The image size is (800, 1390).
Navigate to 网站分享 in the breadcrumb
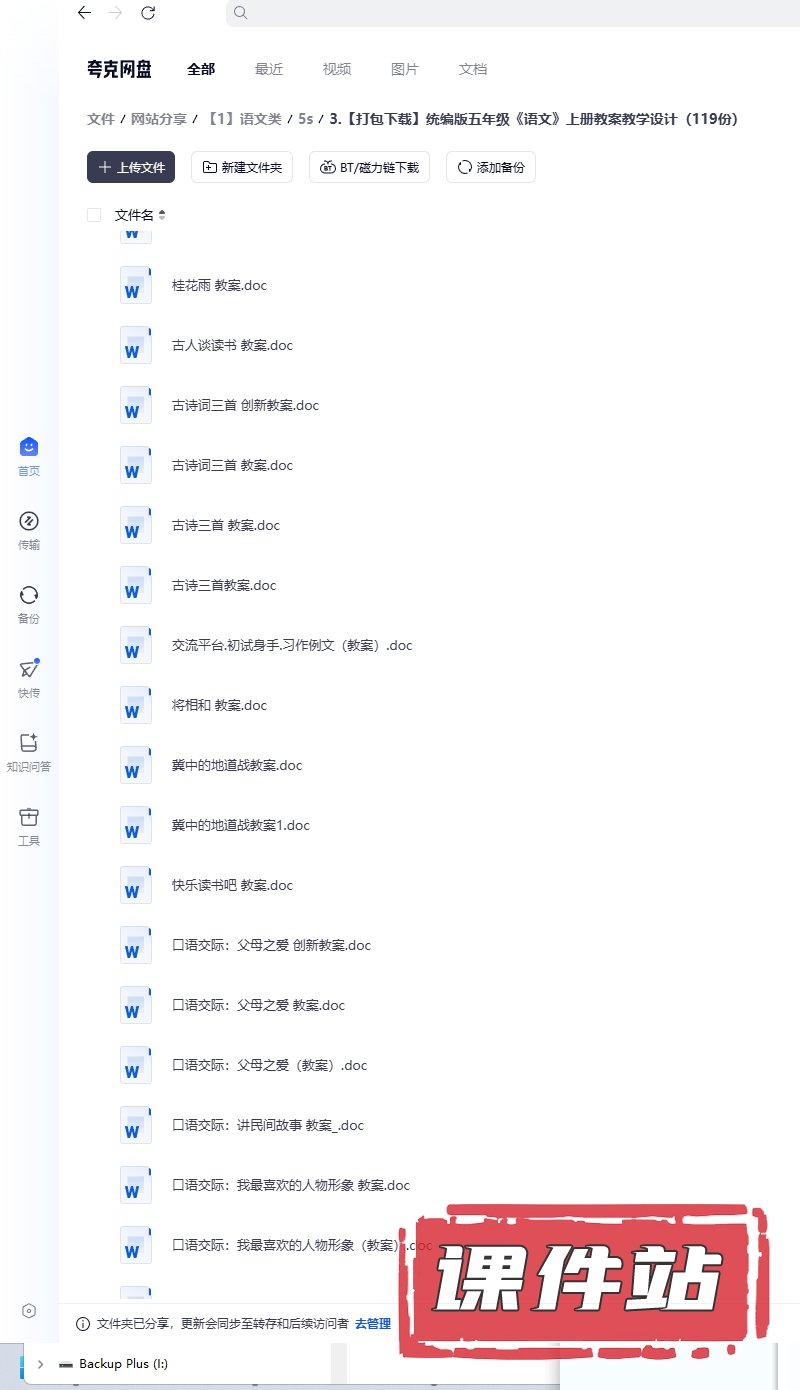(159, 119)
